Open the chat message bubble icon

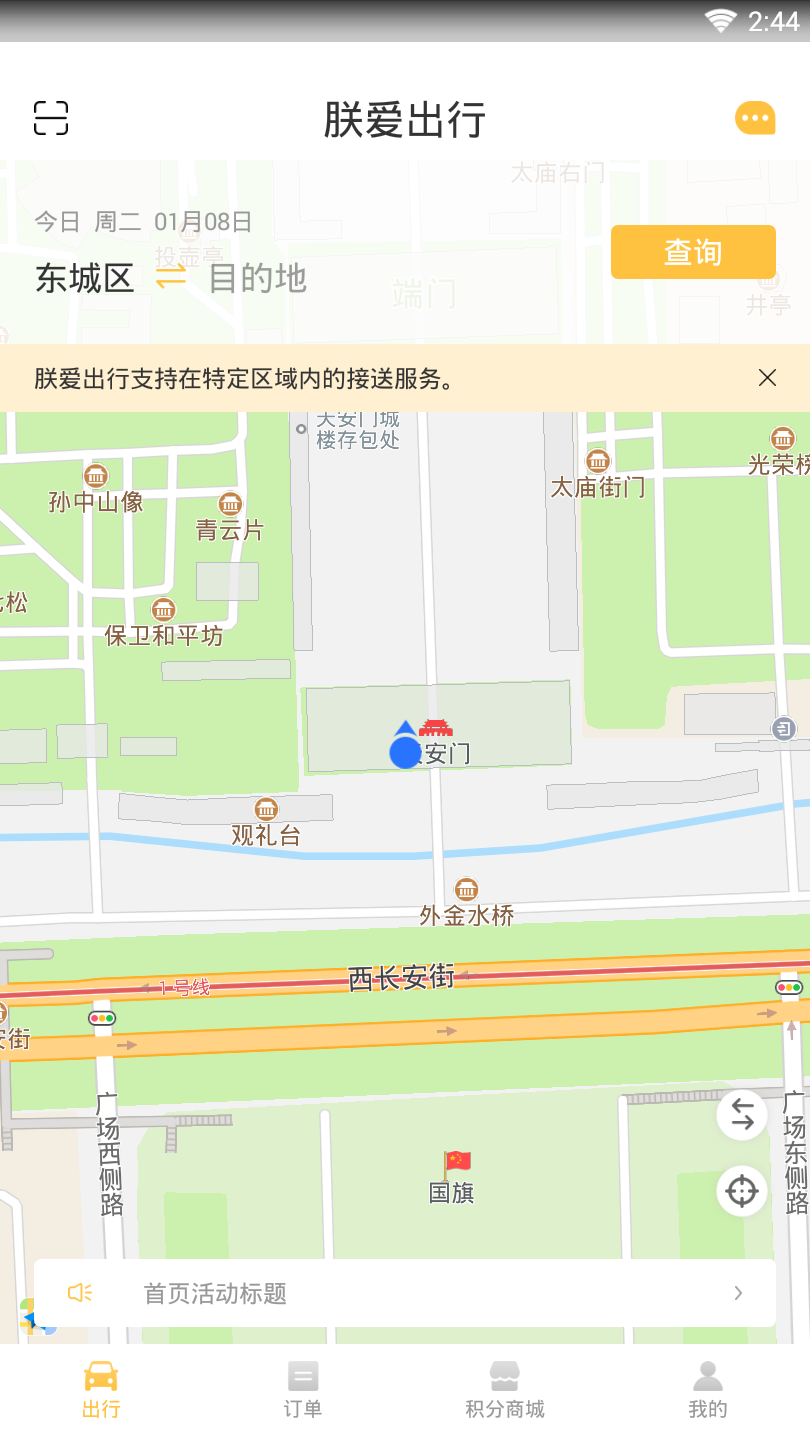755,118
